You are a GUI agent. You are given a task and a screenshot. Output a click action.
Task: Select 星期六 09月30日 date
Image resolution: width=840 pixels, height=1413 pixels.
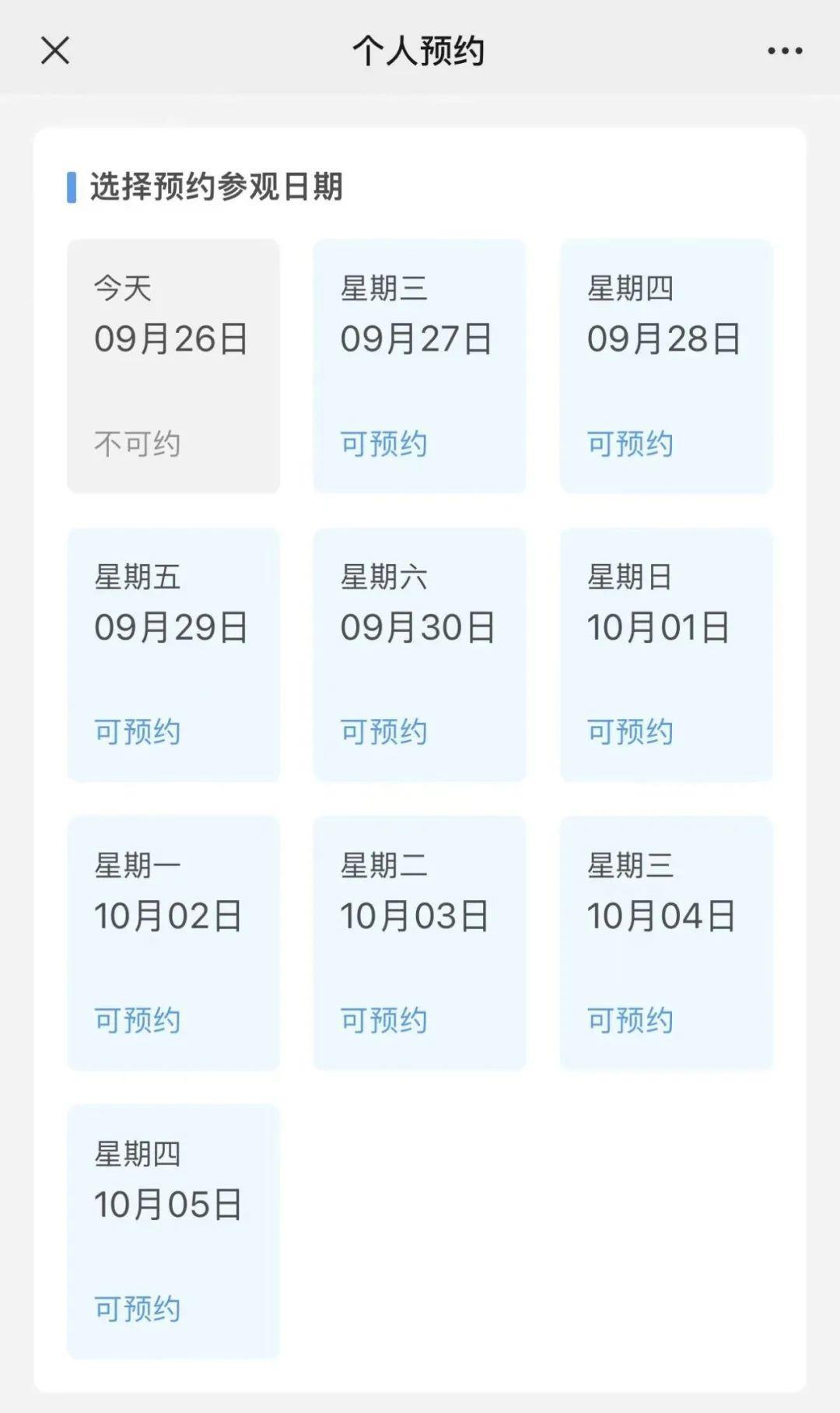(x=419, y=654)
